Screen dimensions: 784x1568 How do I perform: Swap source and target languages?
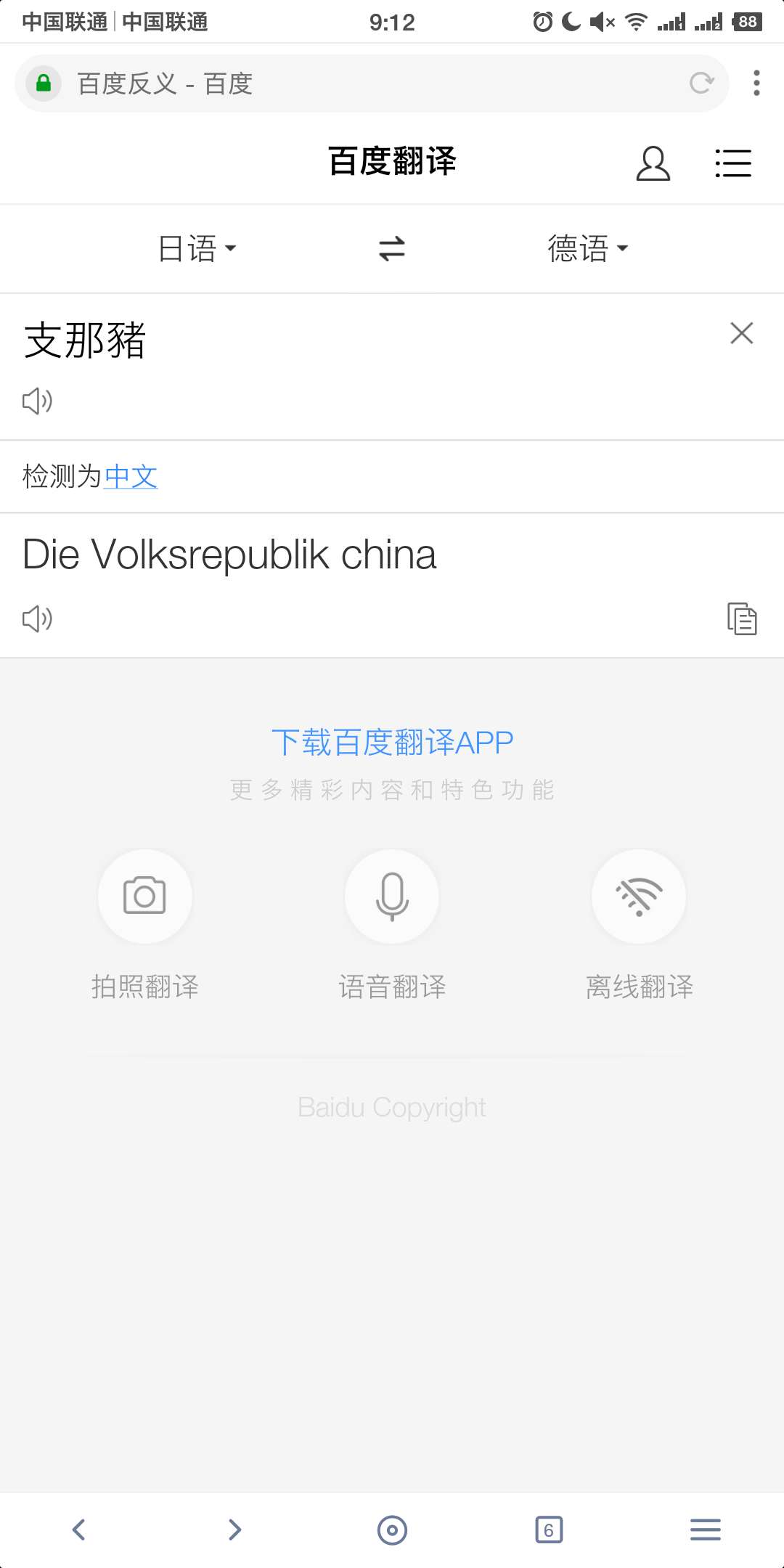point(392,249)
